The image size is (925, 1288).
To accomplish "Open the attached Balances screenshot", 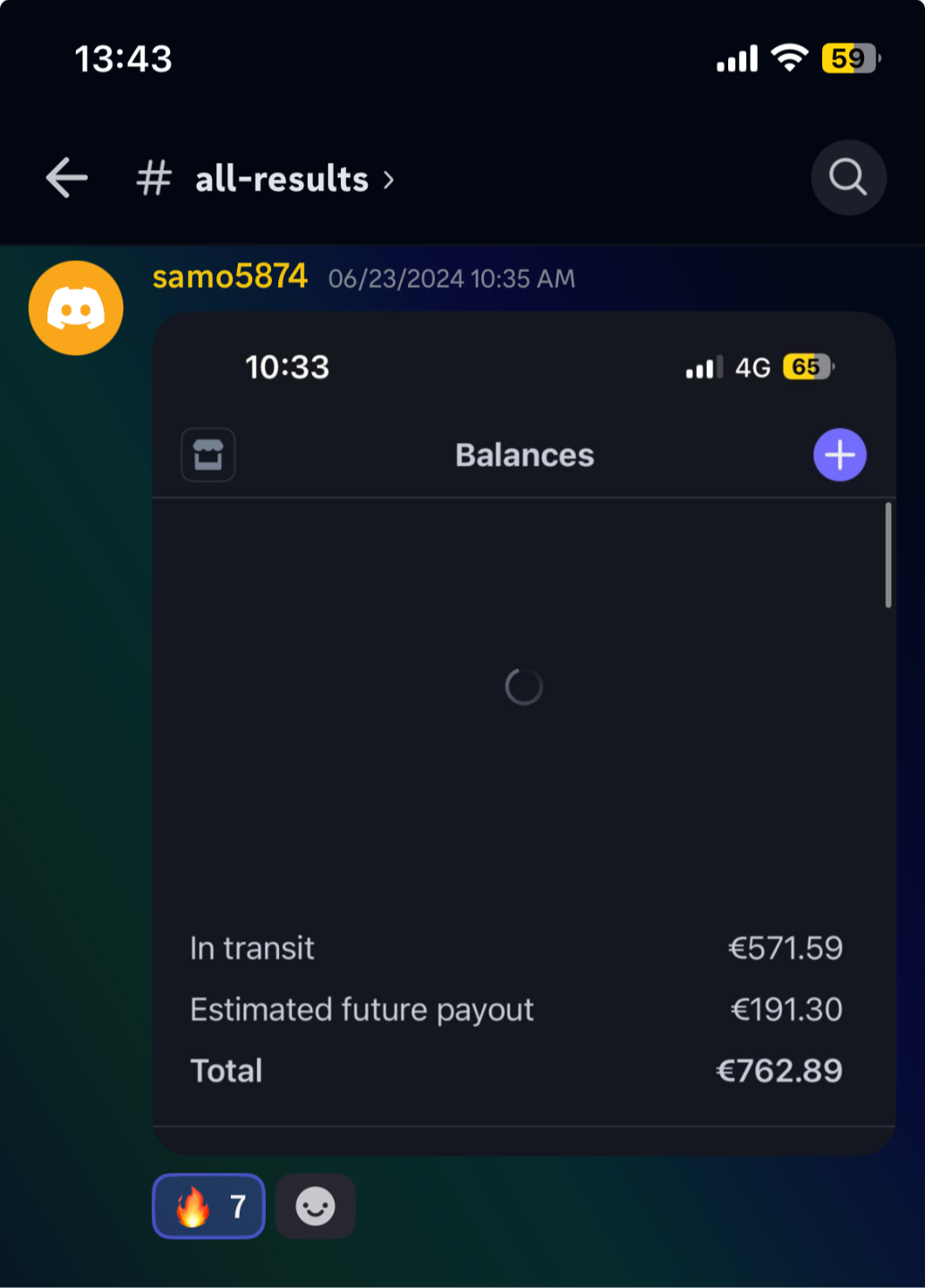I will (x=523, y=733).
